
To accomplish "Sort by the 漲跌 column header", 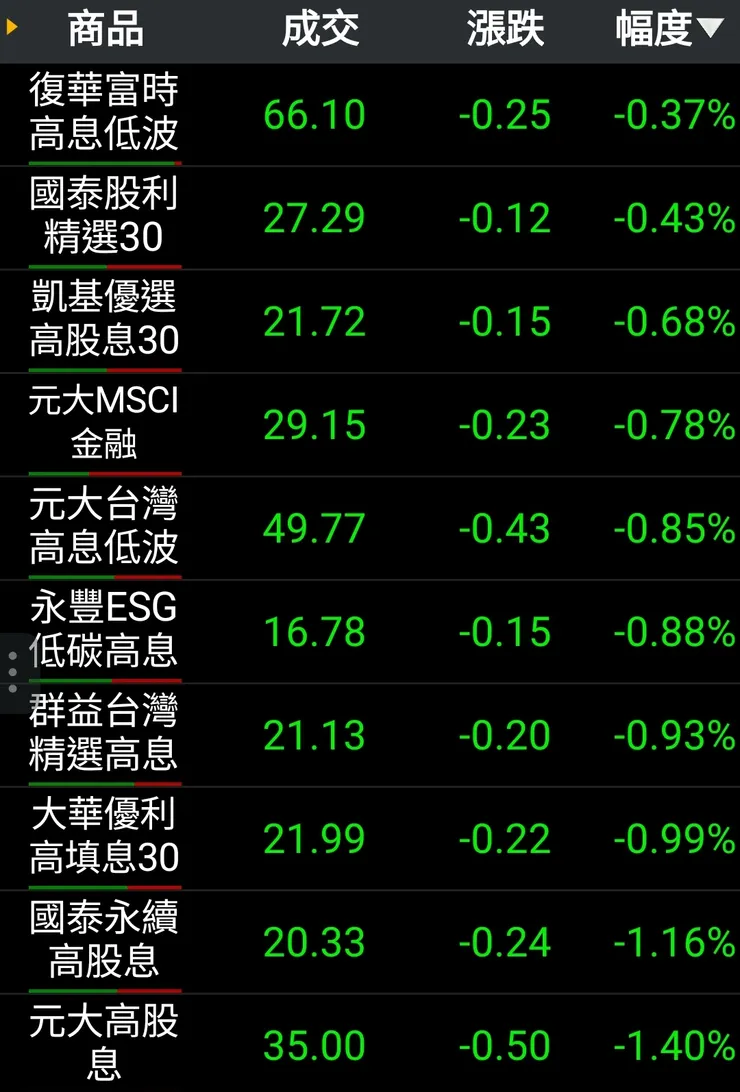I will (x=505, y=30).
